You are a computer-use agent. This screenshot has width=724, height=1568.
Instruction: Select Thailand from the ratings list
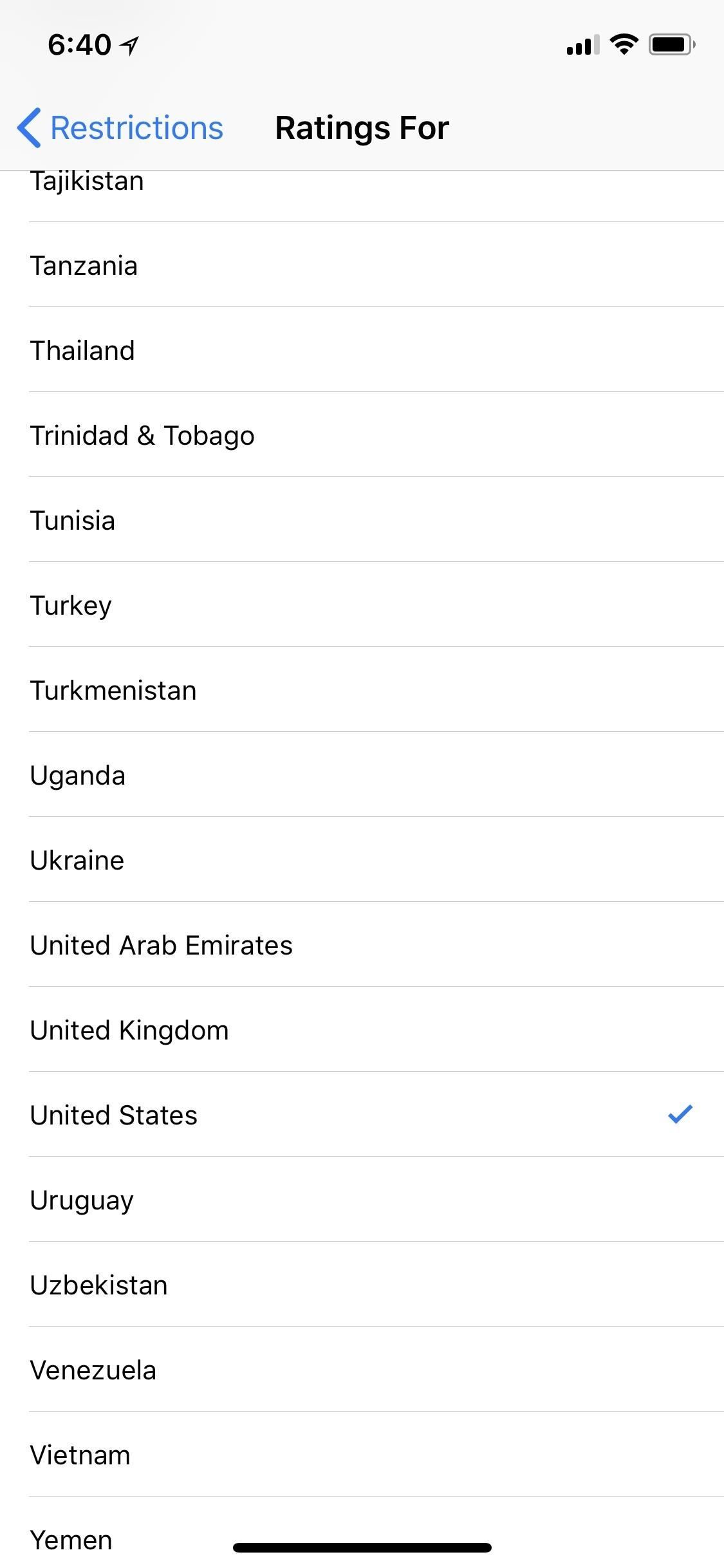362,350
